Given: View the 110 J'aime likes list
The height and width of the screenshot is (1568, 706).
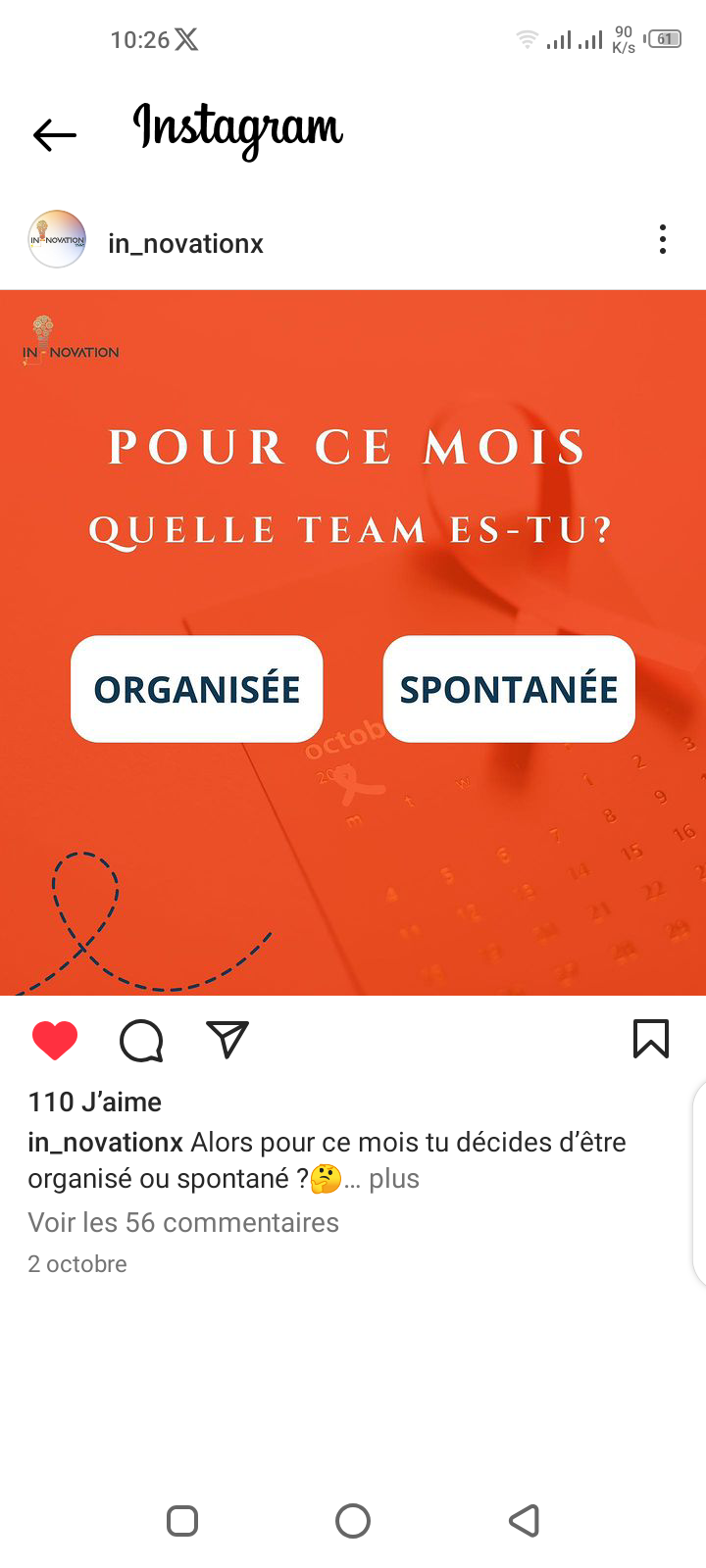Looking at the screenshot, I should click(95, 1102).
